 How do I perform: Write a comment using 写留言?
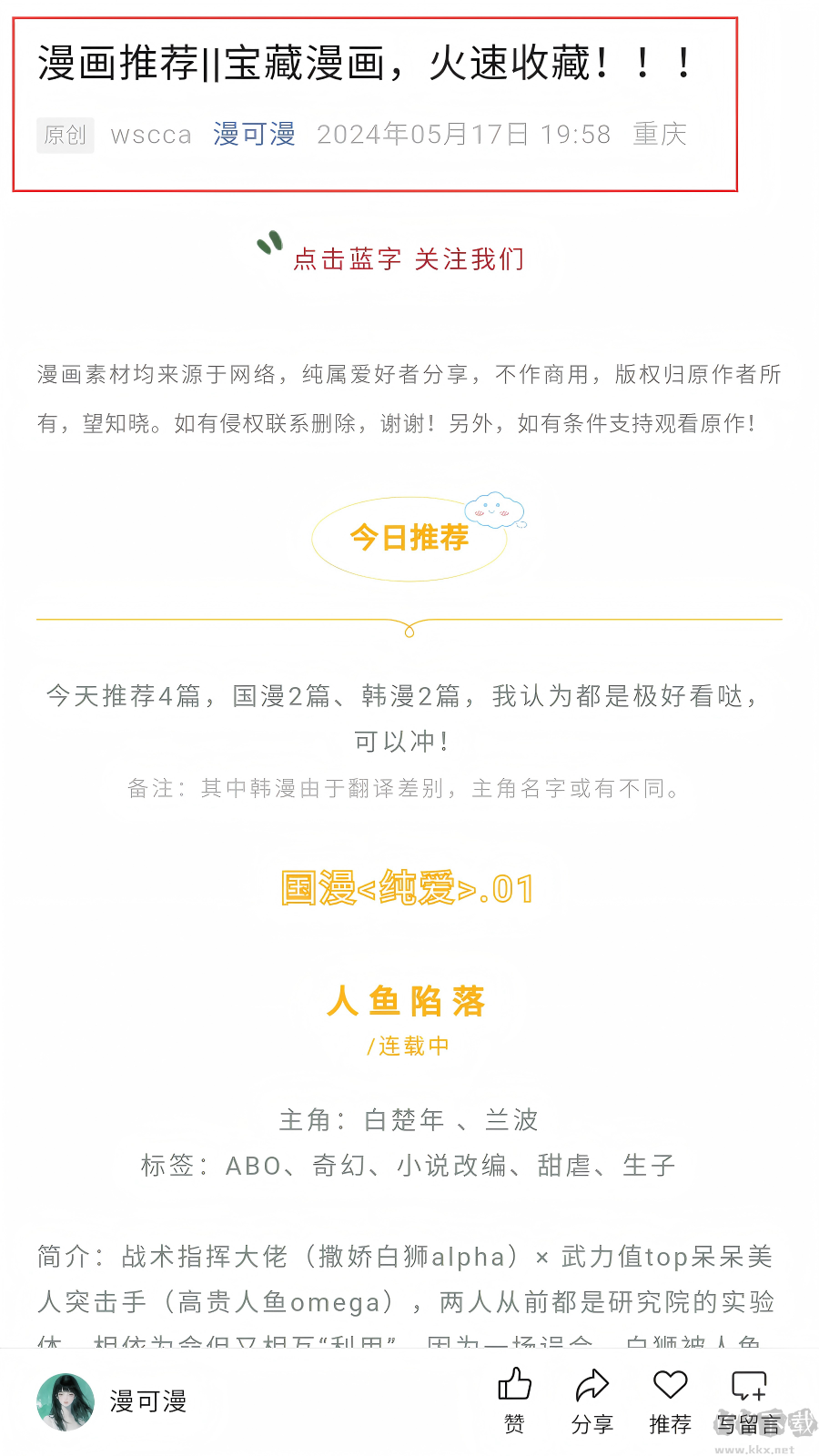click(749, 1400)
